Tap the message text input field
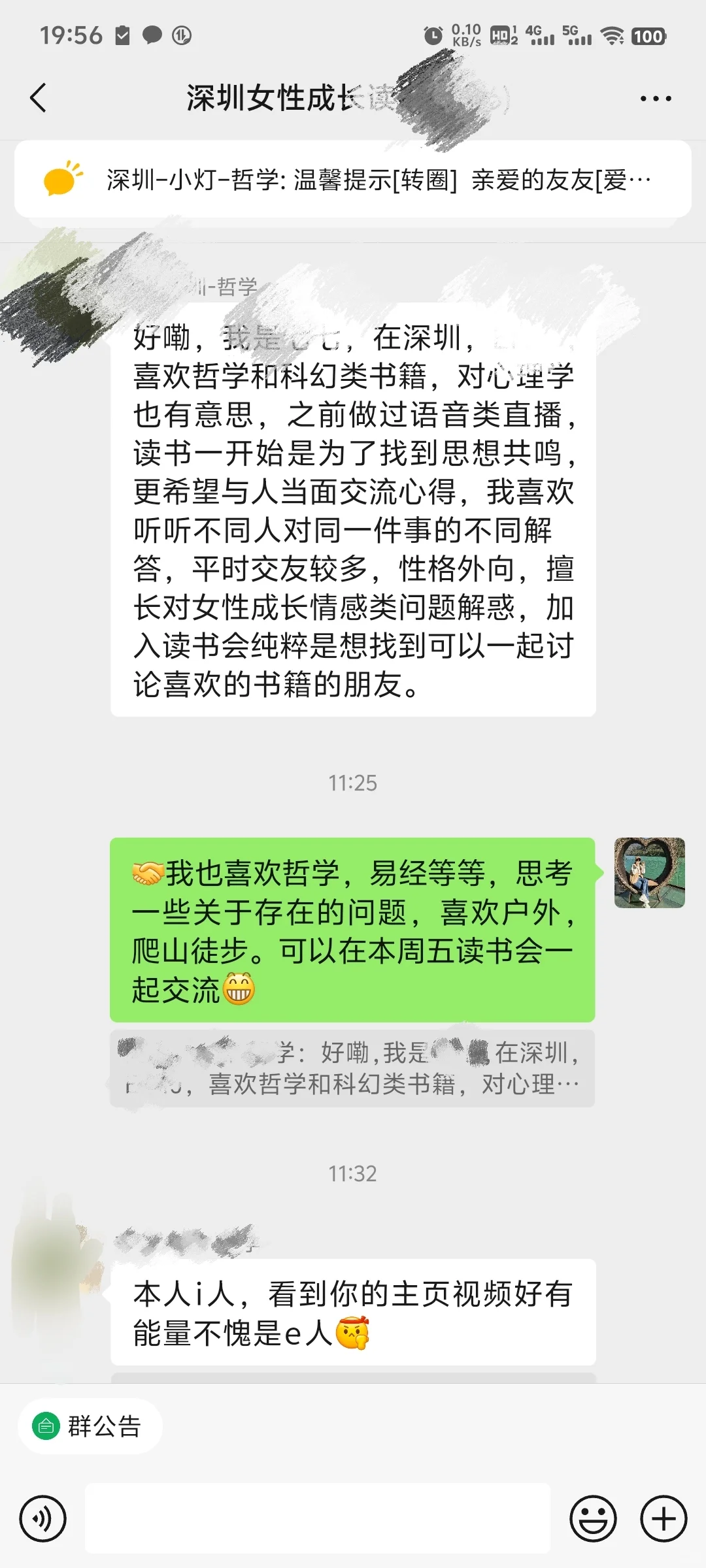 tap(318, 1519)
